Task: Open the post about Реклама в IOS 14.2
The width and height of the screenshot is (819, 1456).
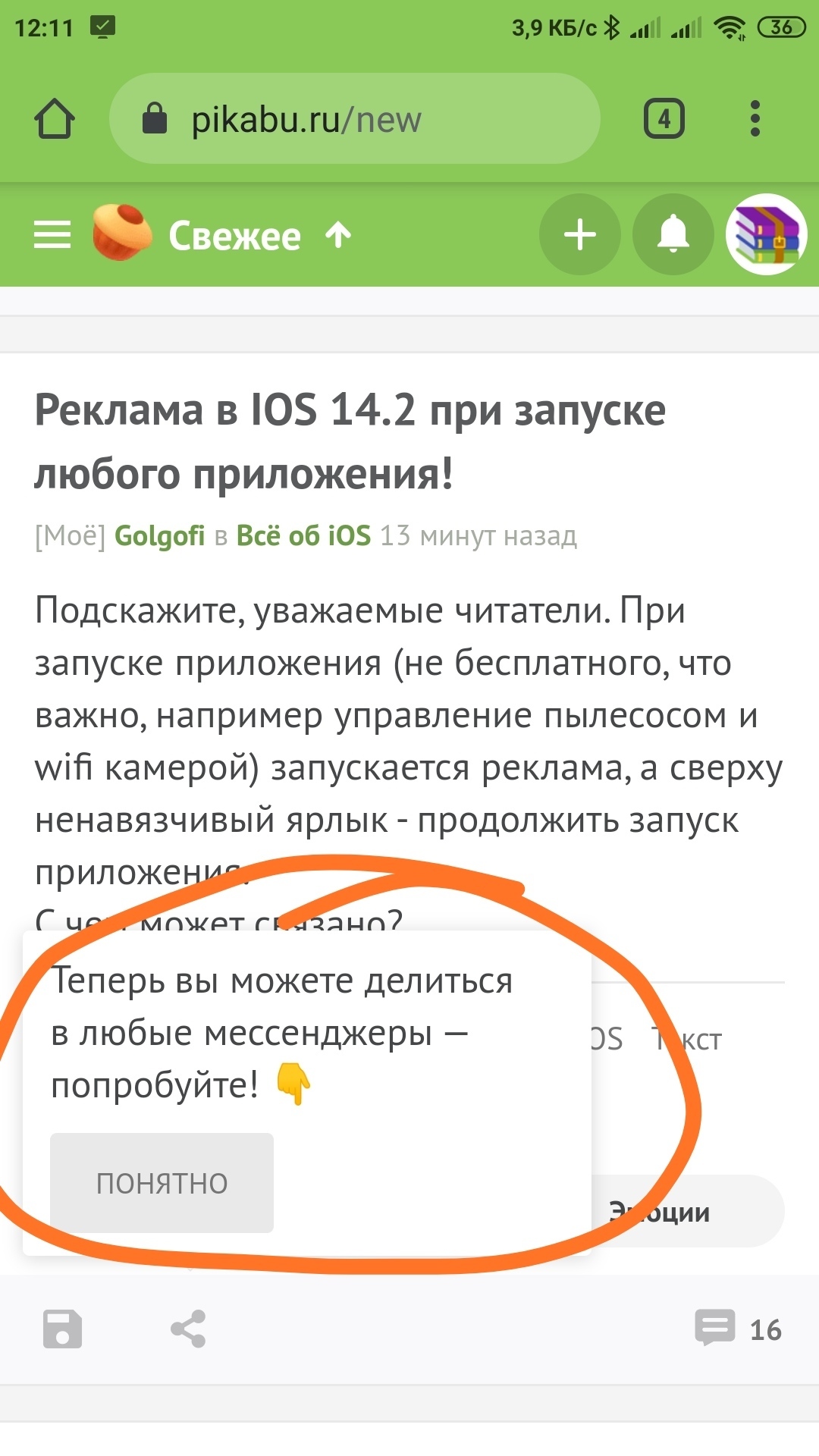Action: [350, 441]
